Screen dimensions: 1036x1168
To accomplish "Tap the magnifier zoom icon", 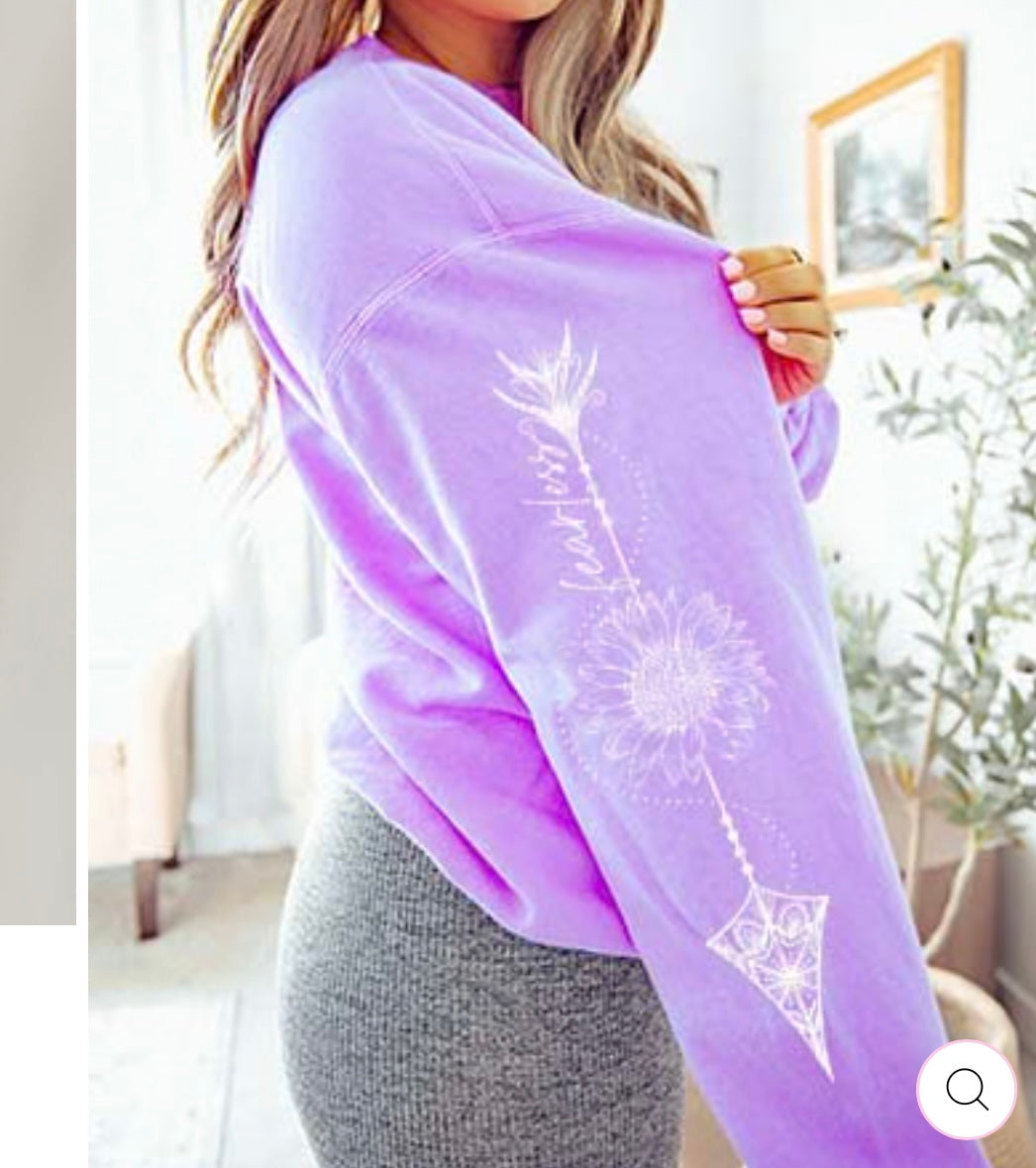I will pos(967,1089).
